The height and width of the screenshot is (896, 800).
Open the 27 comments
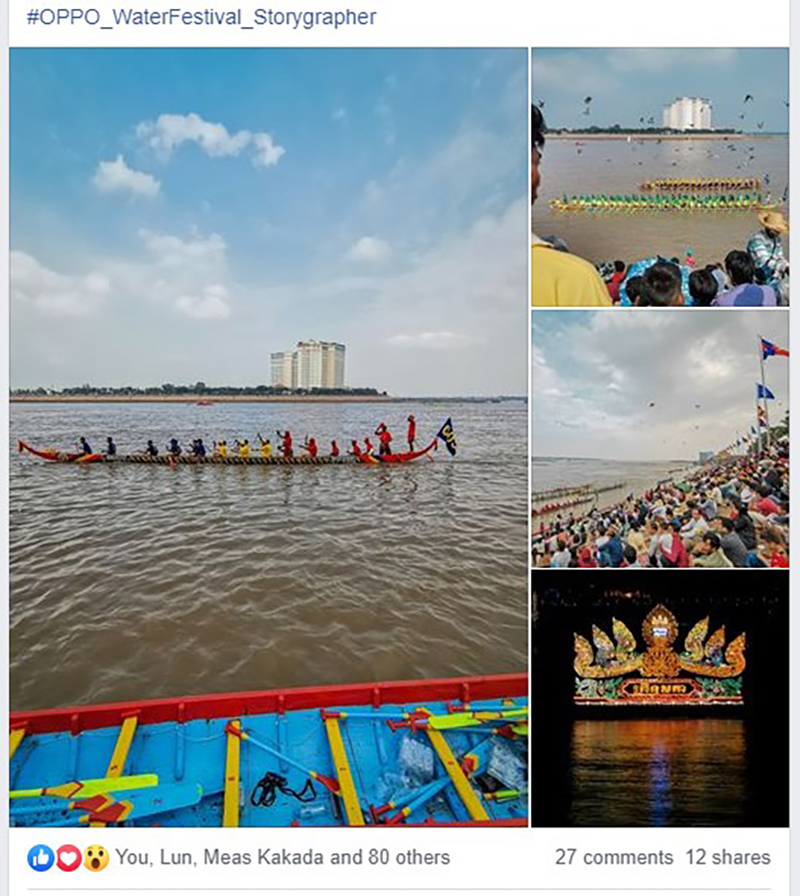pyautogui.click(x=614, y=857)
